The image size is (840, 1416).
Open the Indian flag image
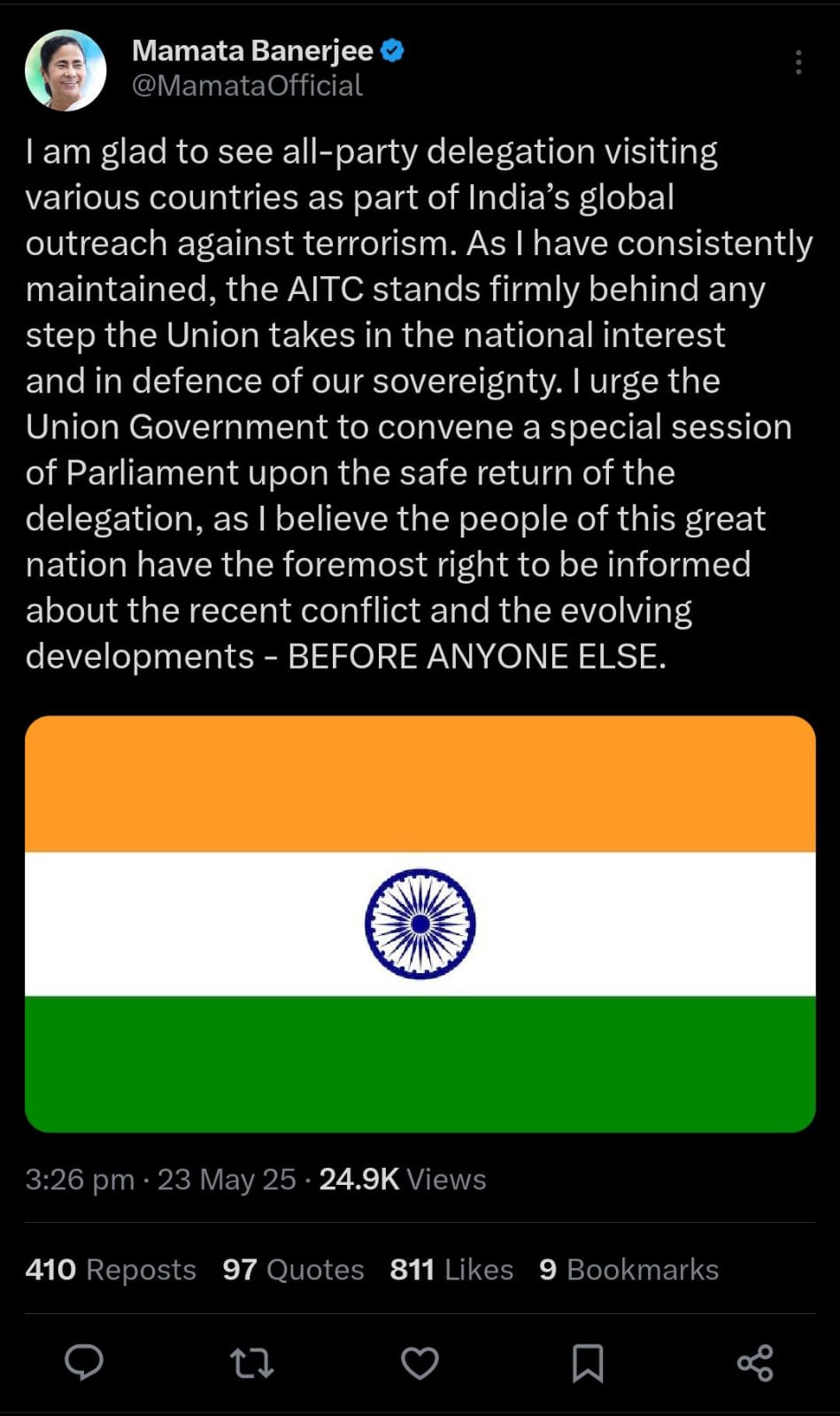click(x=420, y=924)
